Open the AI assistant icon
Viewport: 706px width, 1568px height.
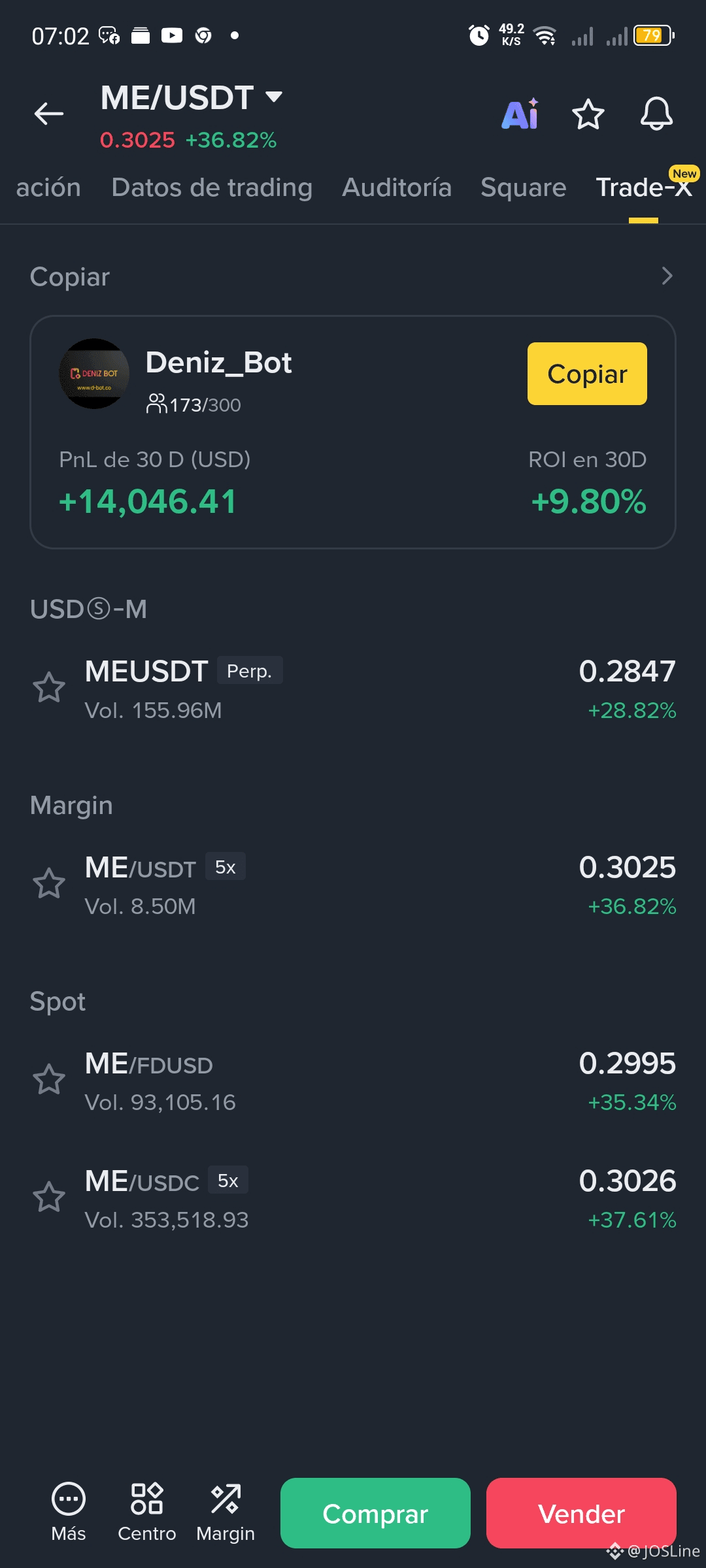click(520, 114)
